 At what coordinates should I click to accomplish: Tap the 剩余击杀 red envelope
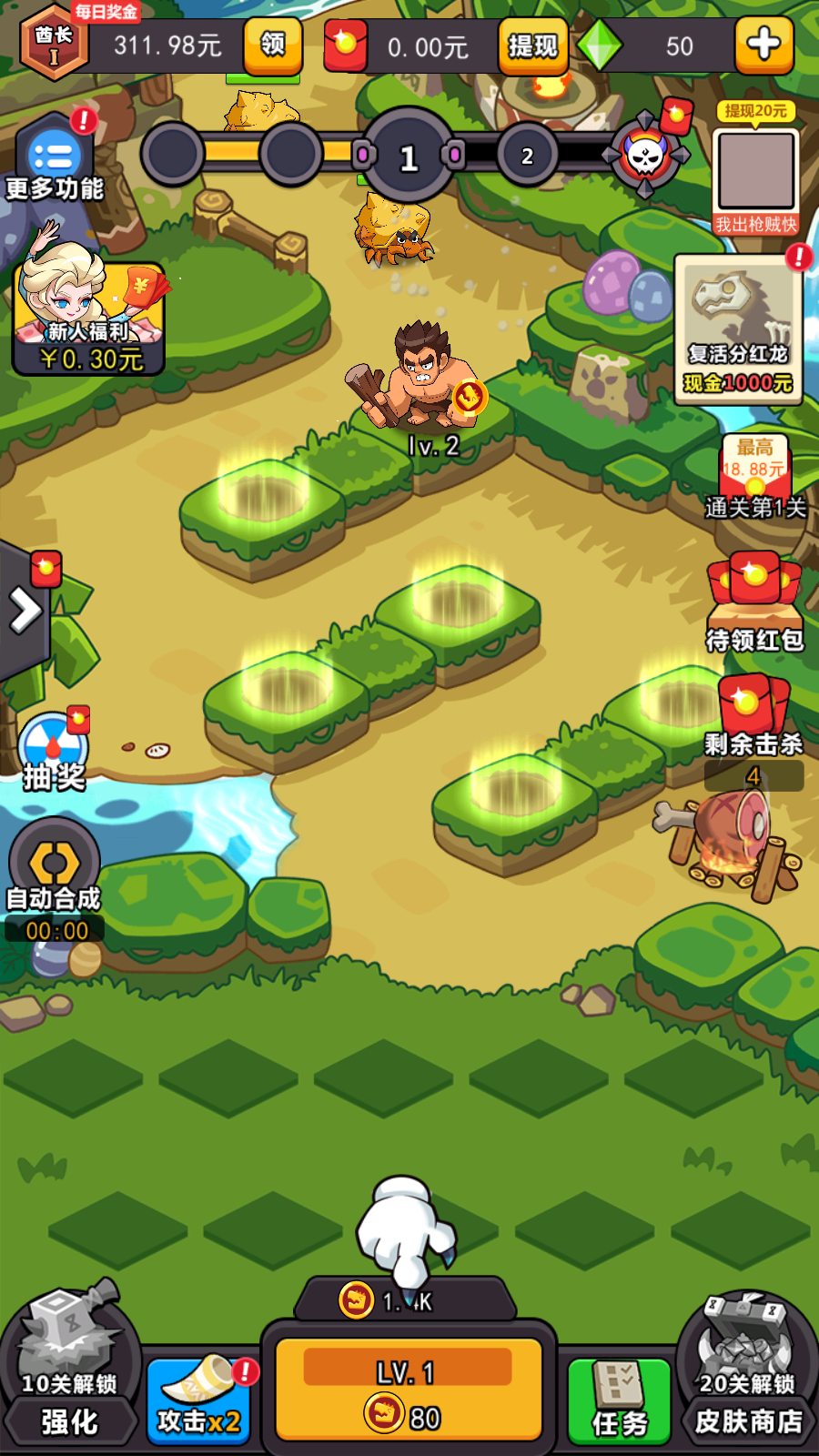[753, 719]
